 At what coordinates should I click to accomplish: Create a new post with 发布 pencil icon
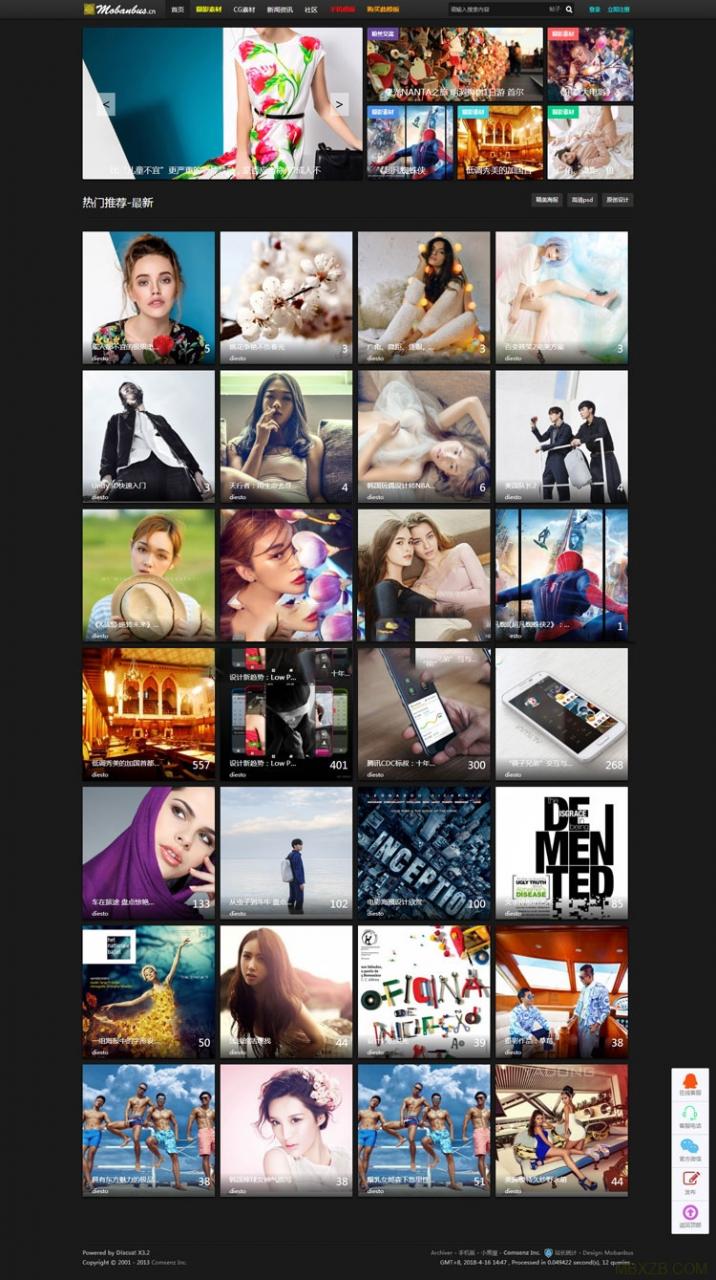coord(690,1182)
